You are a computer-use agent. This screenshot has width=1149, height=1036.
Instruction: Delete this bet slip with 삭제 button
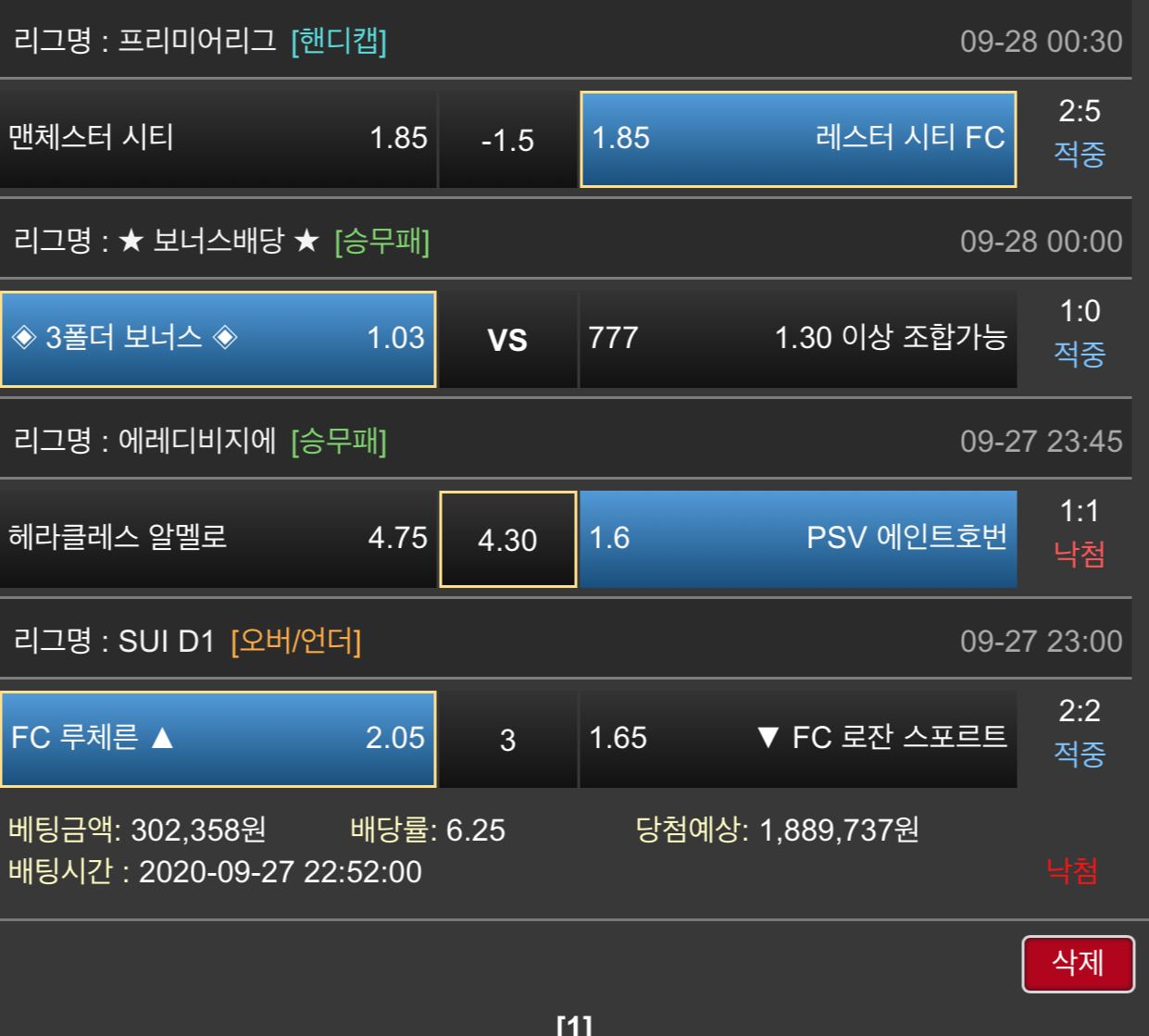click(x=1078, y=964)
